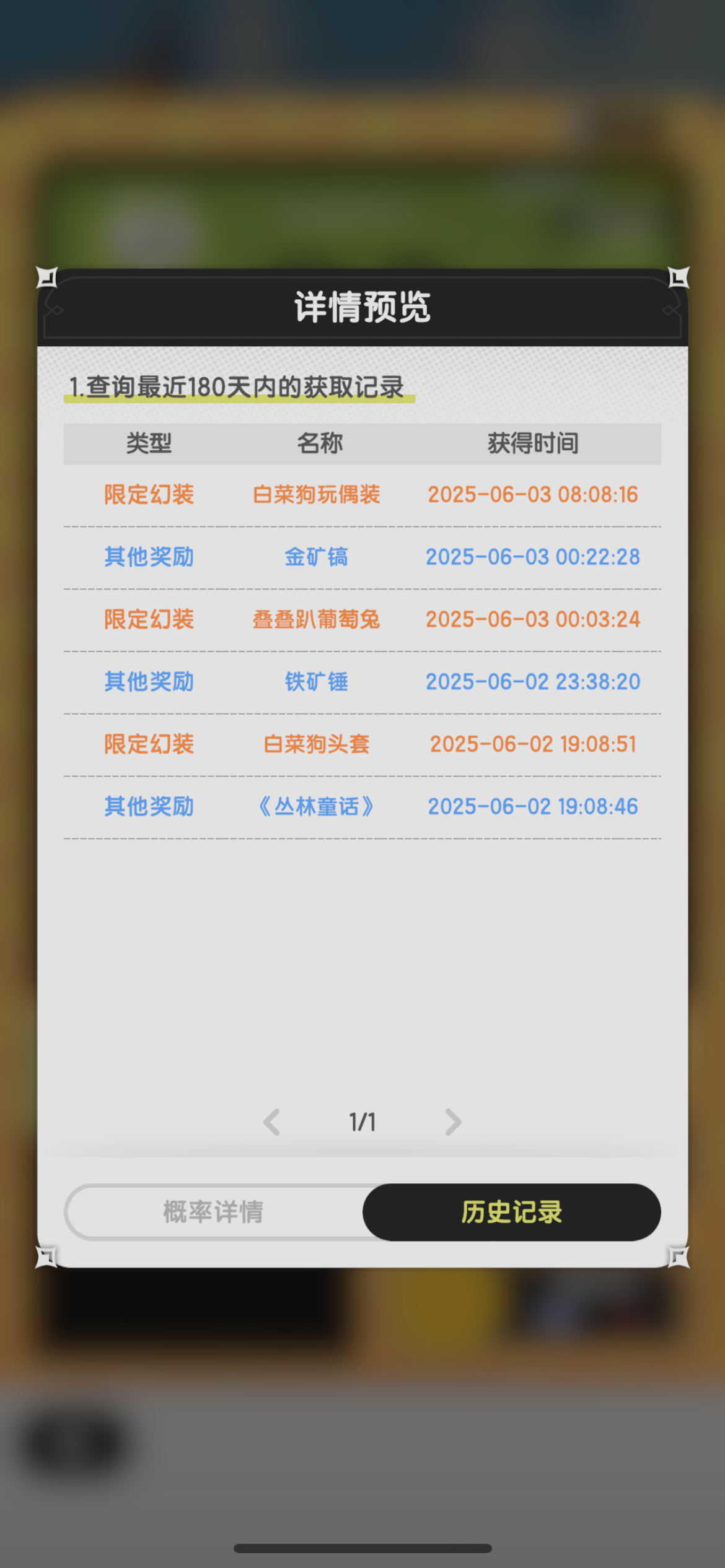
Task: Click the 限定幻装 label on 白菜狗玩偶装 row
Action: tap(149, 494)
